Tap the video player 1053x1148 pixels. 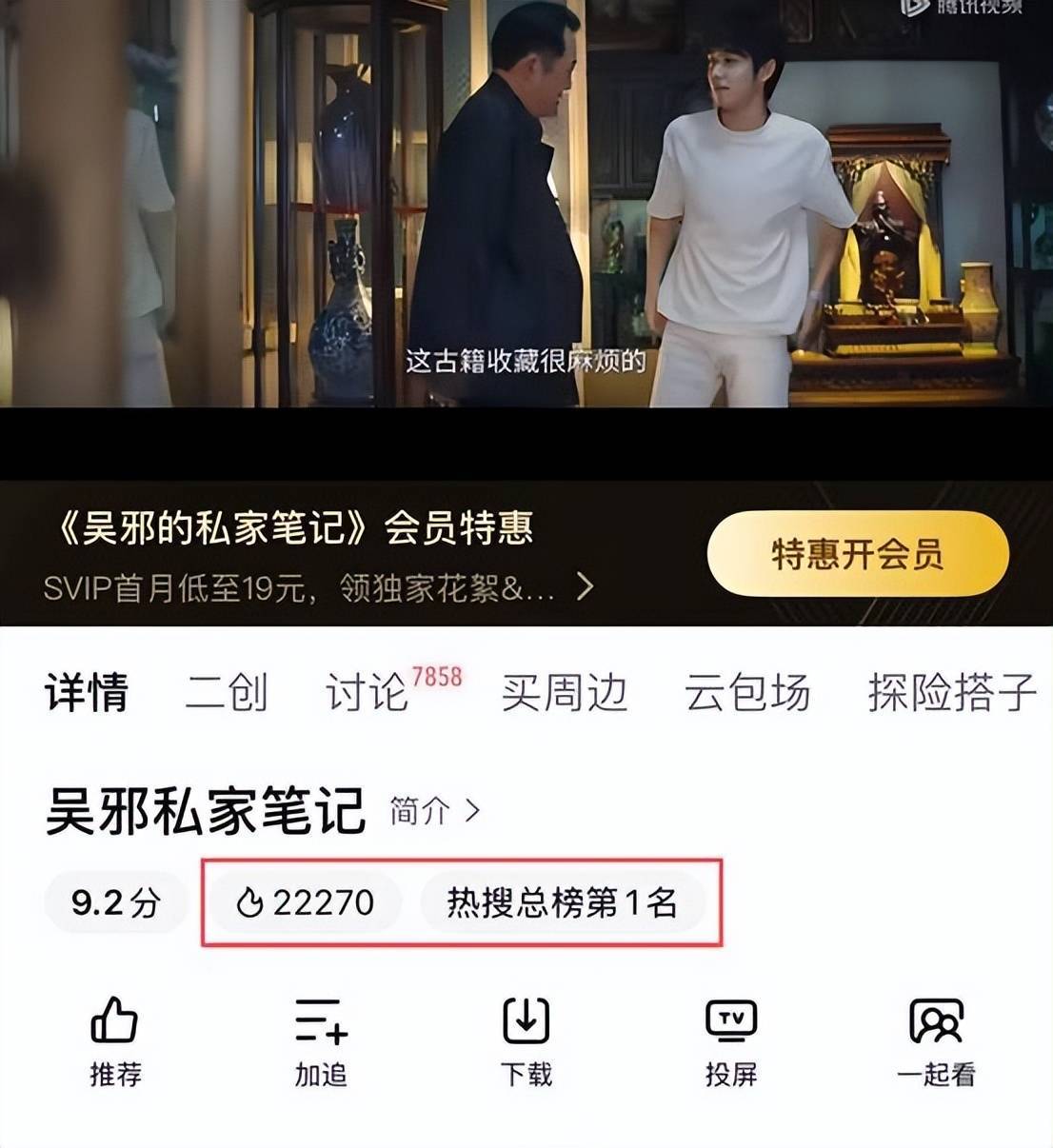[526, 204]
